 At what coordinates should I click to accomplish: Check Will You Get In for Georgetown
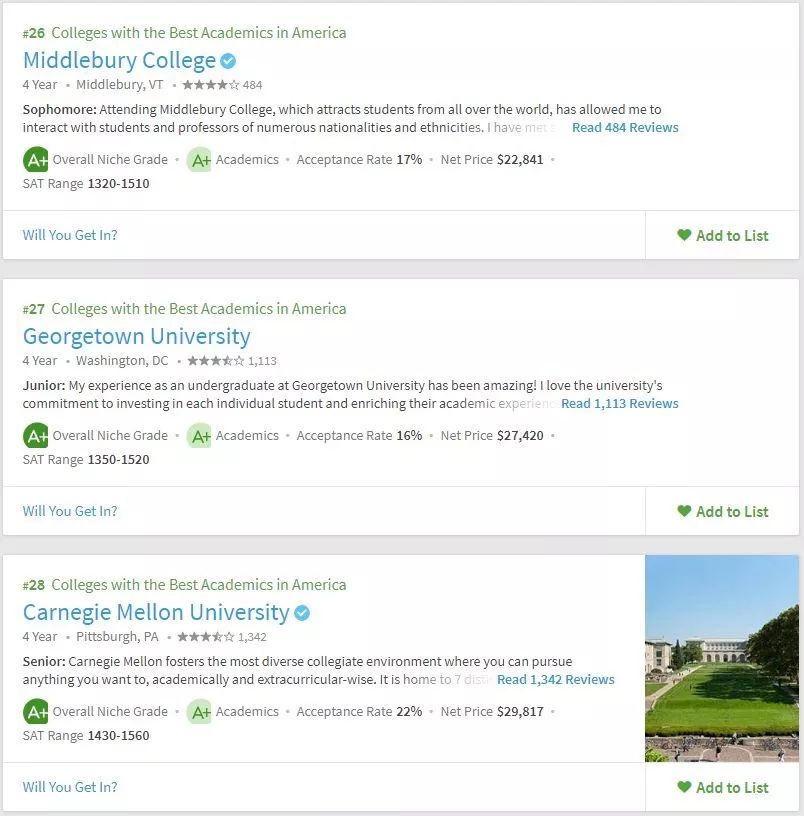70,511
